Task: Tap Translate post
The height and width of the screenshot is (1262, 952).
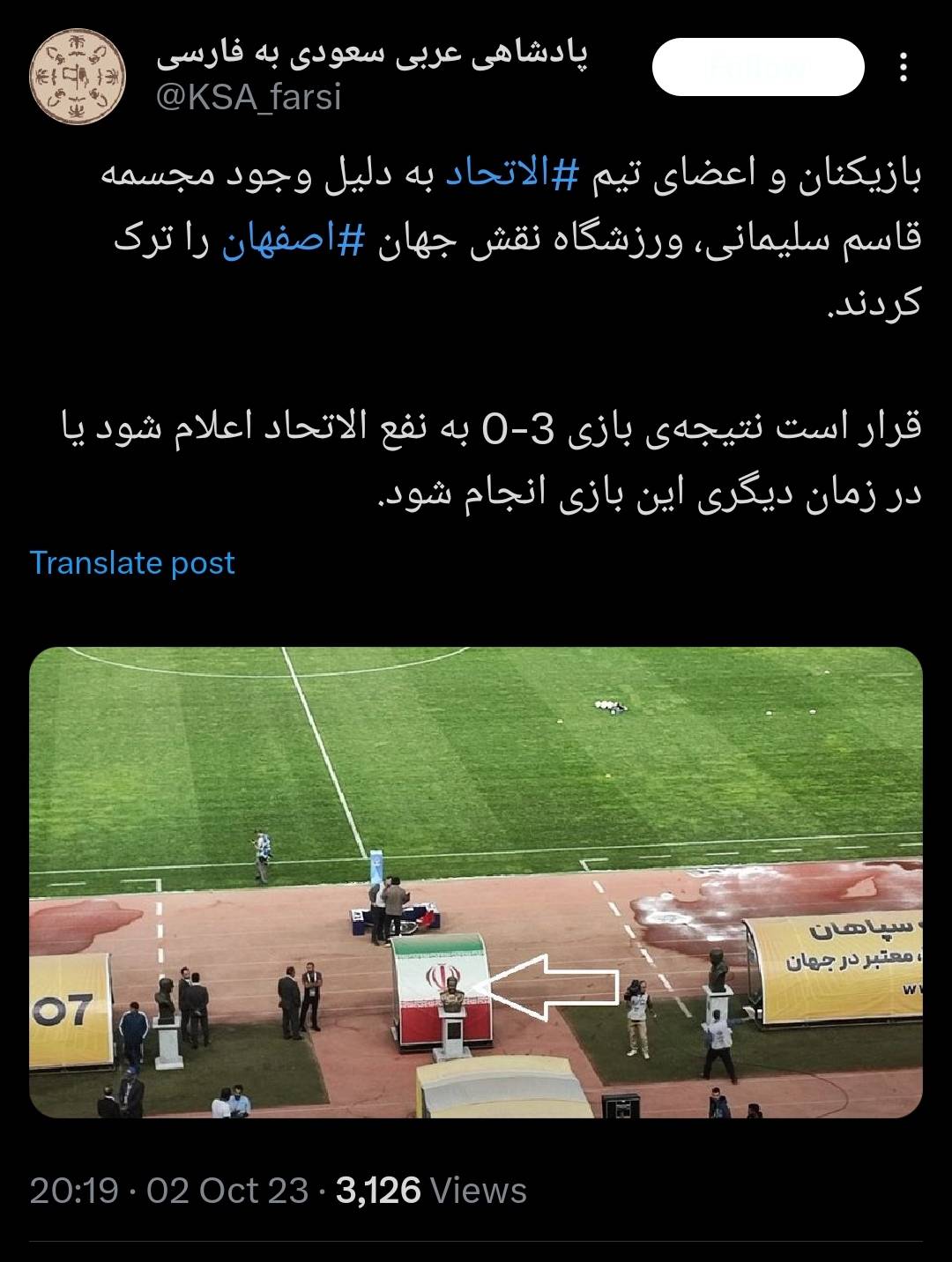Action: [132, 563]
